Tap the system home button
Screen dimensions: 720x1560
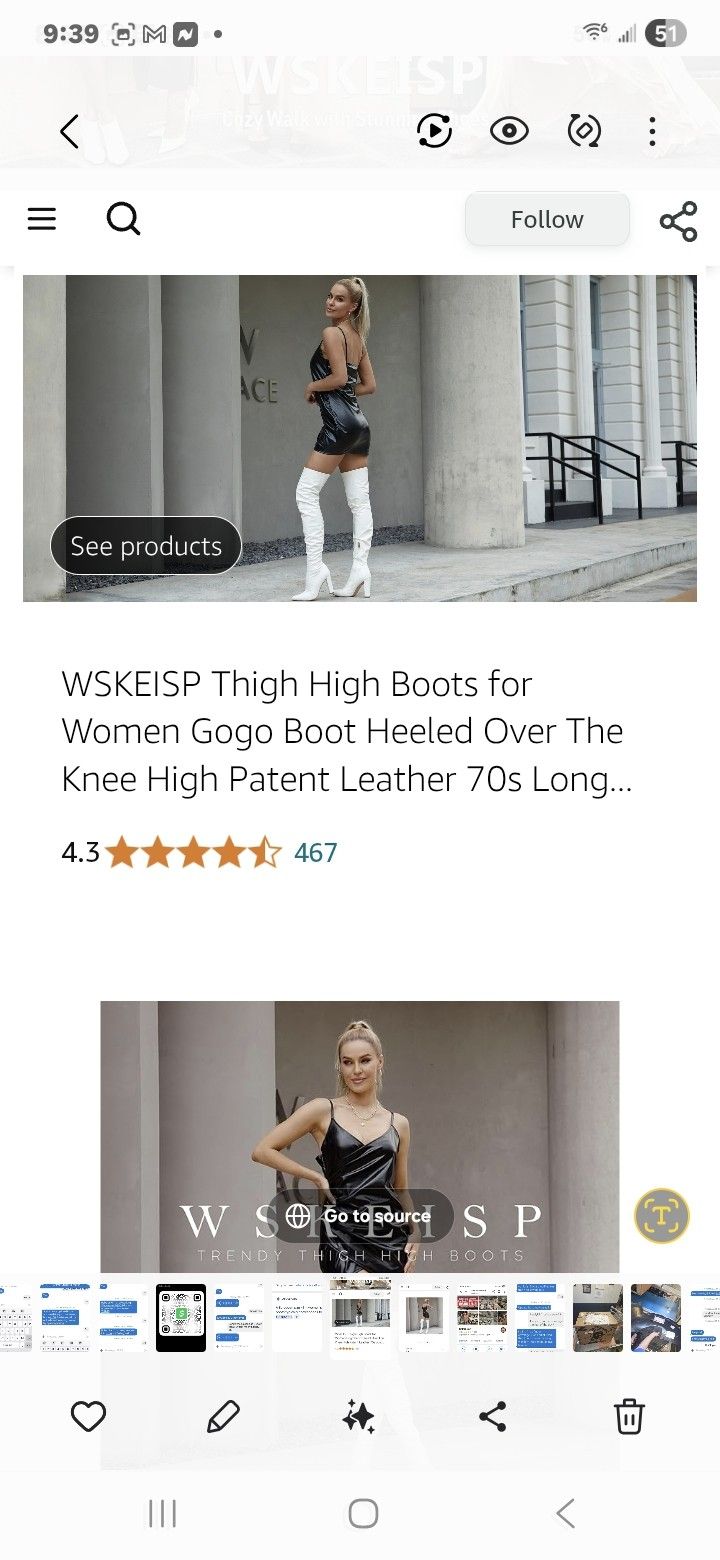click(362, 1514)
